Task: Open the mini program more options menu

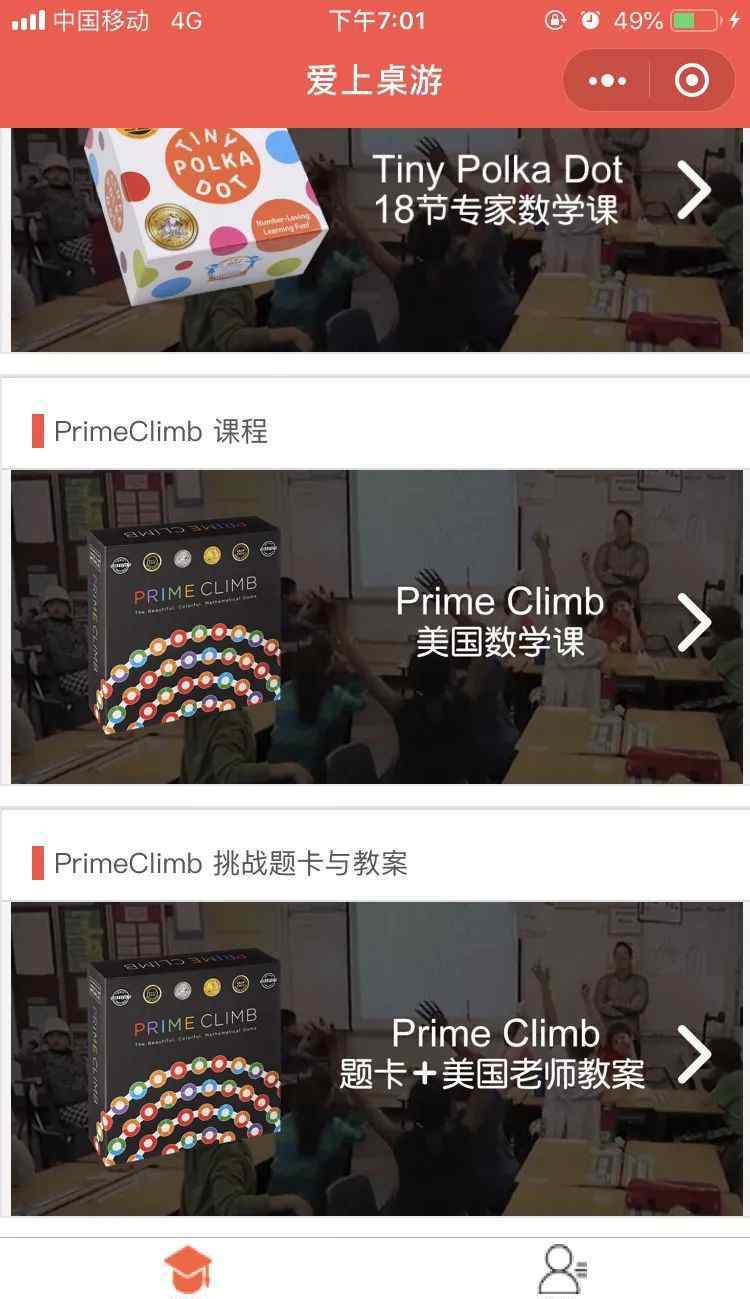Action: pyautogui.click(x=607, y=81)
